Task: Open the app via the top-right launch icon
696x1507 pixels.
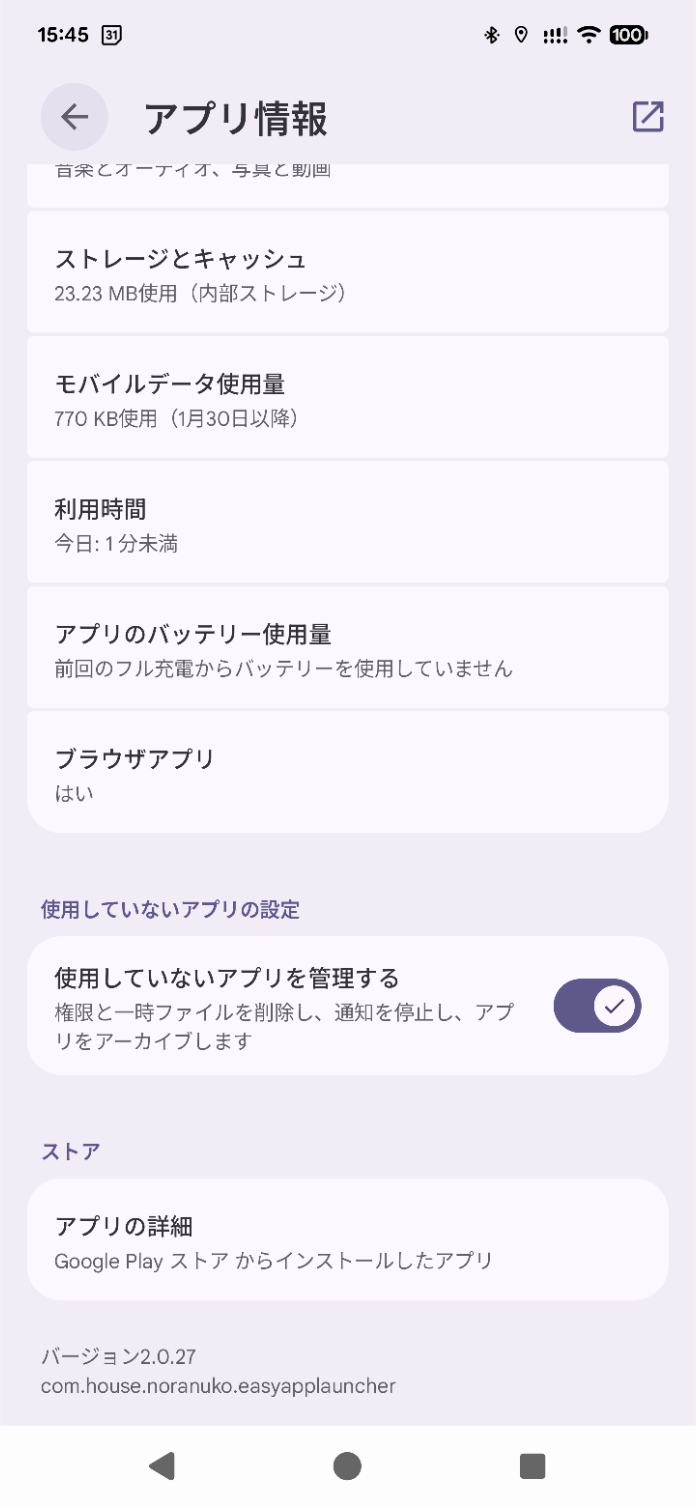Action: [x=647, y=117]
